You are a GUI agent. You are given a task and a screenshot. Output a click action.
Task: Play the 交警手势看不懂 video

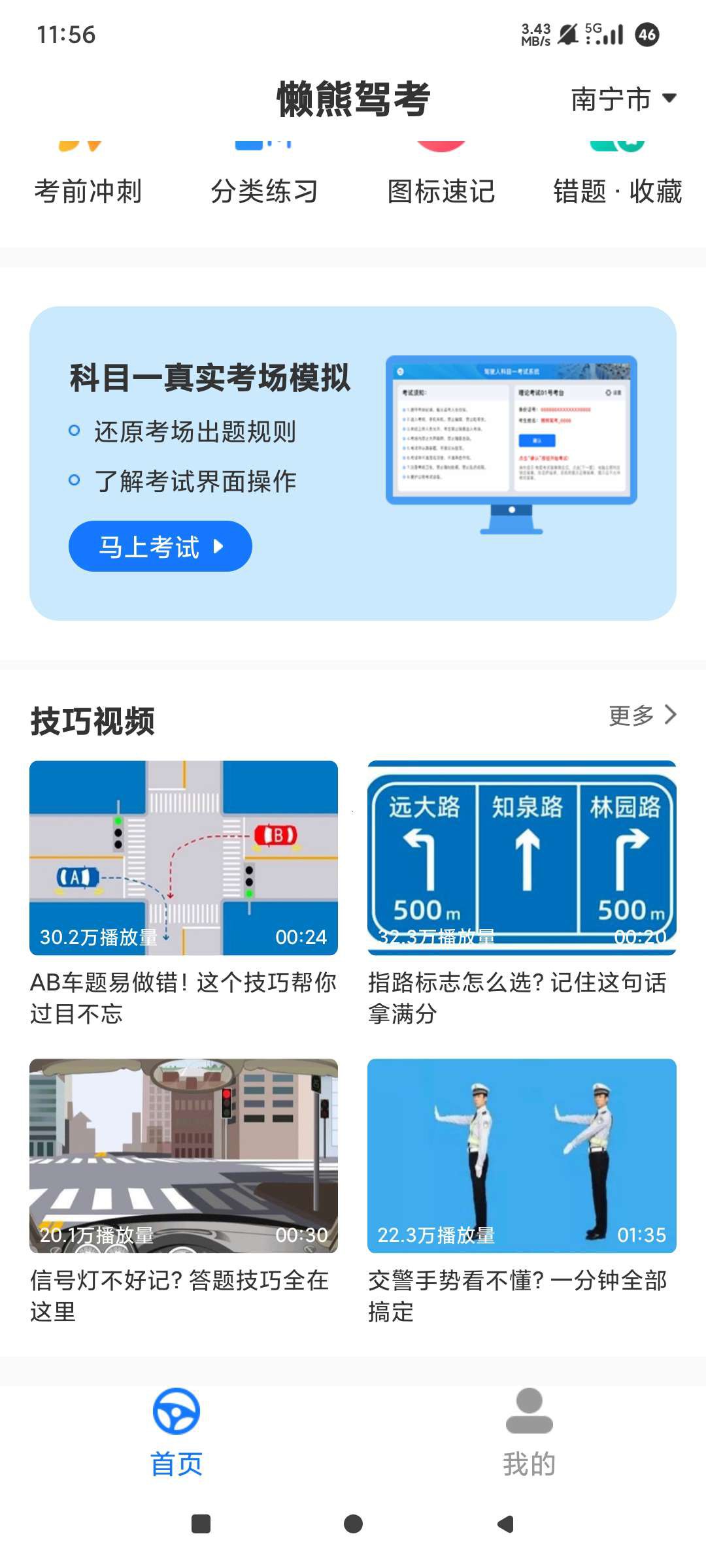[522, 1156]
